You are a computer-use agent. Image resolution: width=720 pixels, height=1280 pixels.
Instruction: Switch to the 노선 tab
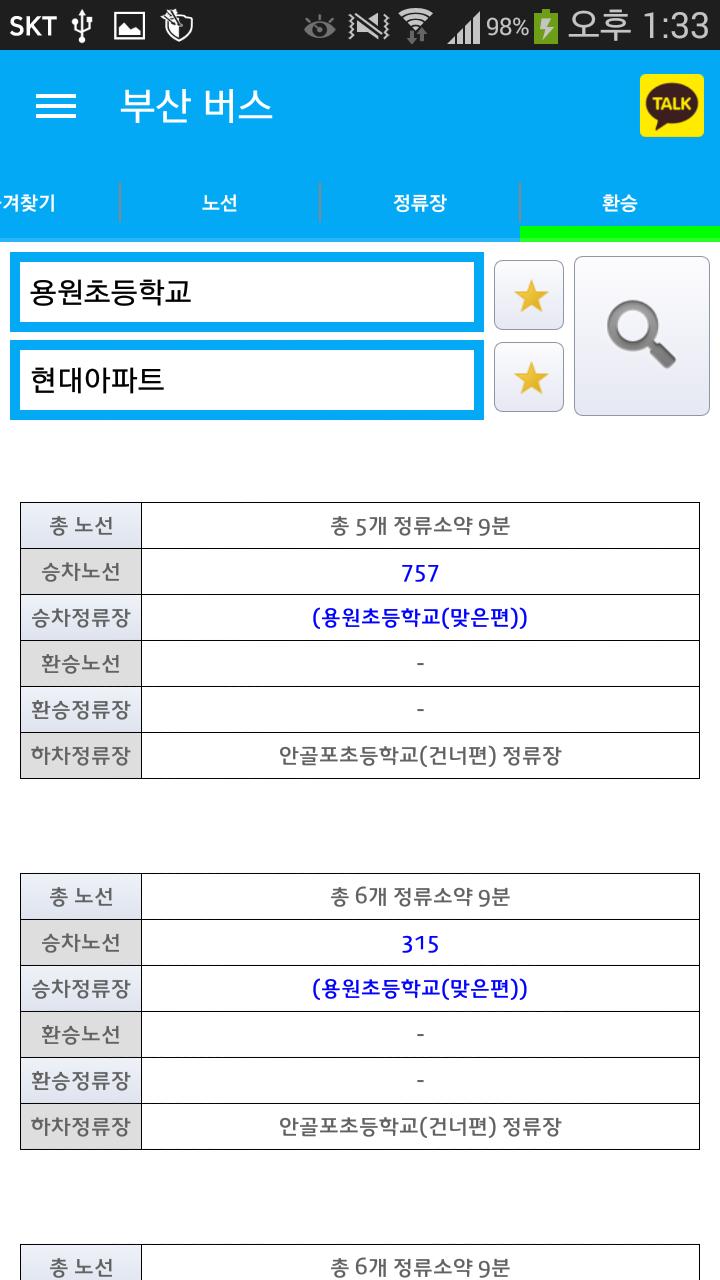pos(220,203)
